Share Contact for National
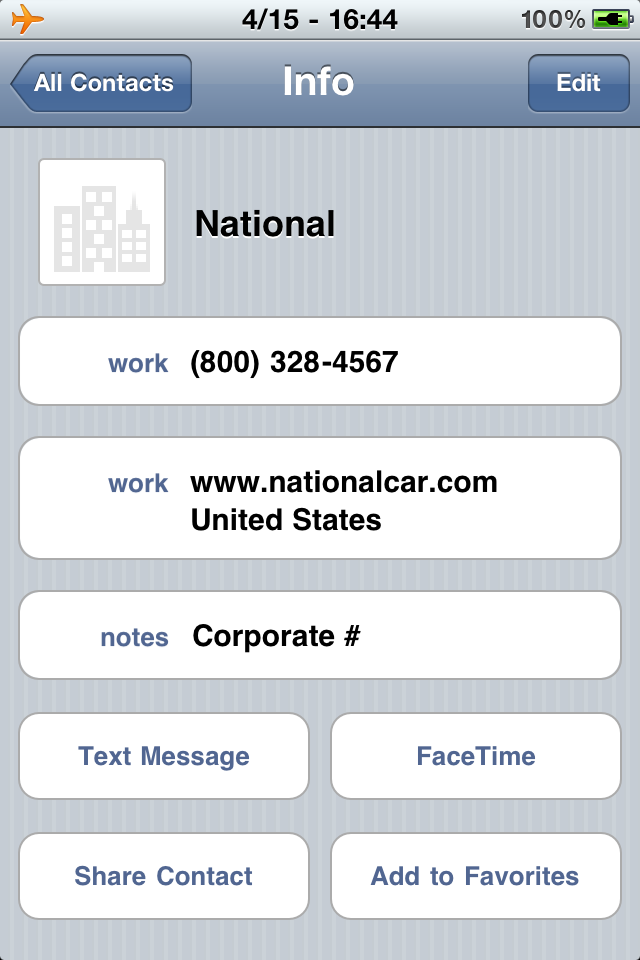 [x=164, y=876]
